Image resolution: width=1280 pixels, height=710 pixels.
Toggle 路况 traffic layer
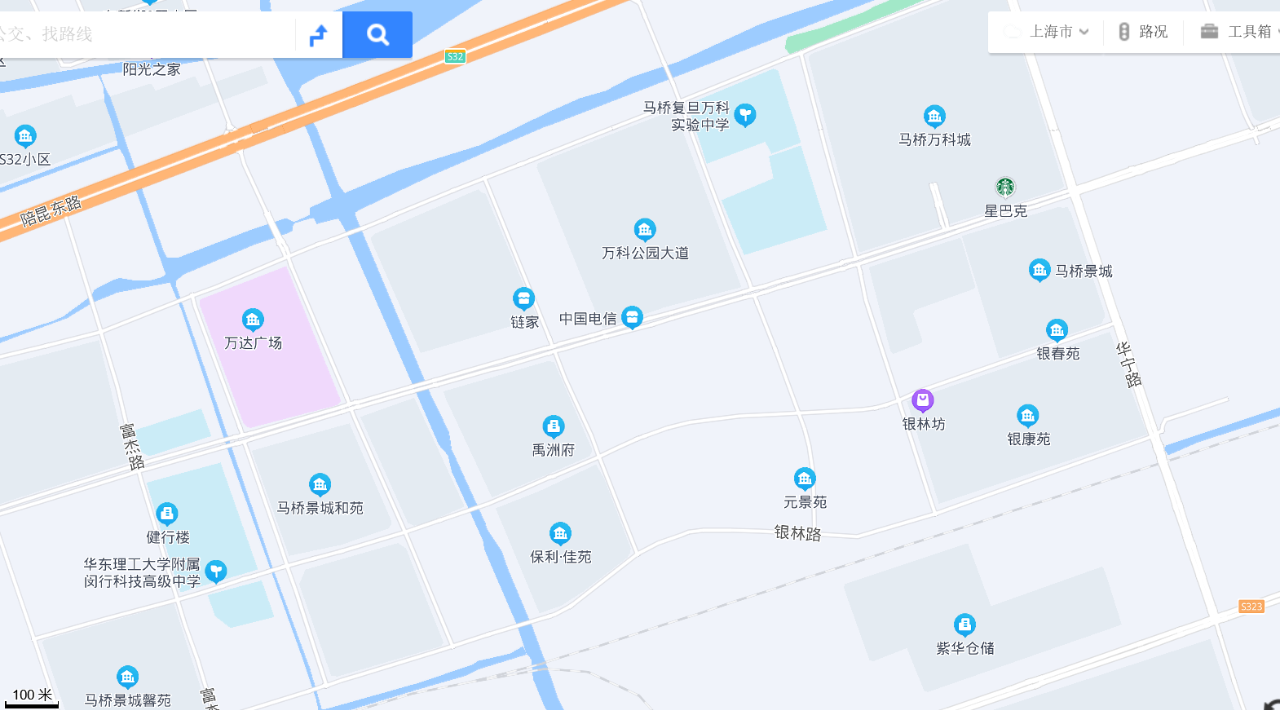point(1142,32)
